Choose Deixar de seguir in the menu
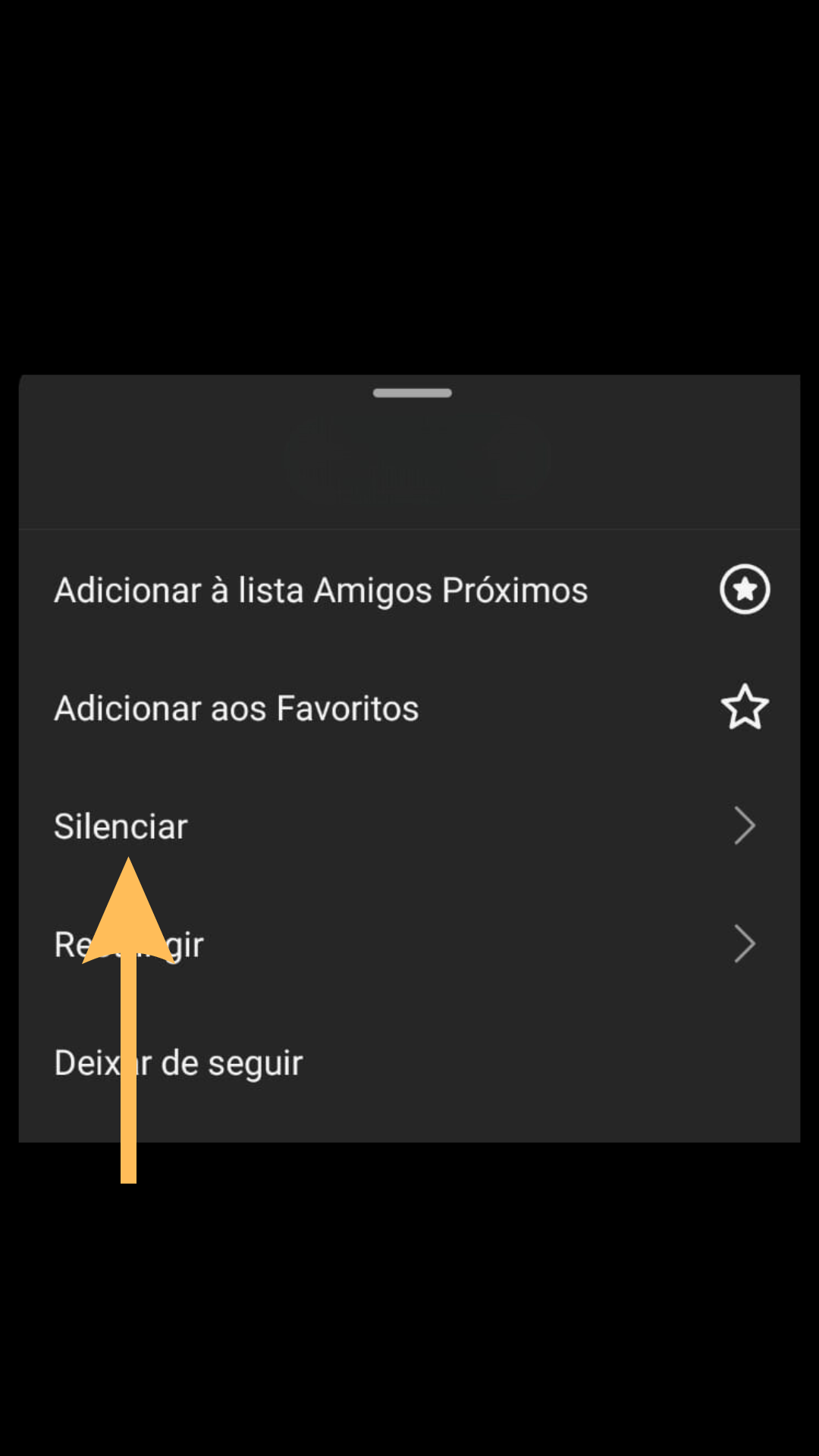819x1456 pixels. click(178, 1062)
